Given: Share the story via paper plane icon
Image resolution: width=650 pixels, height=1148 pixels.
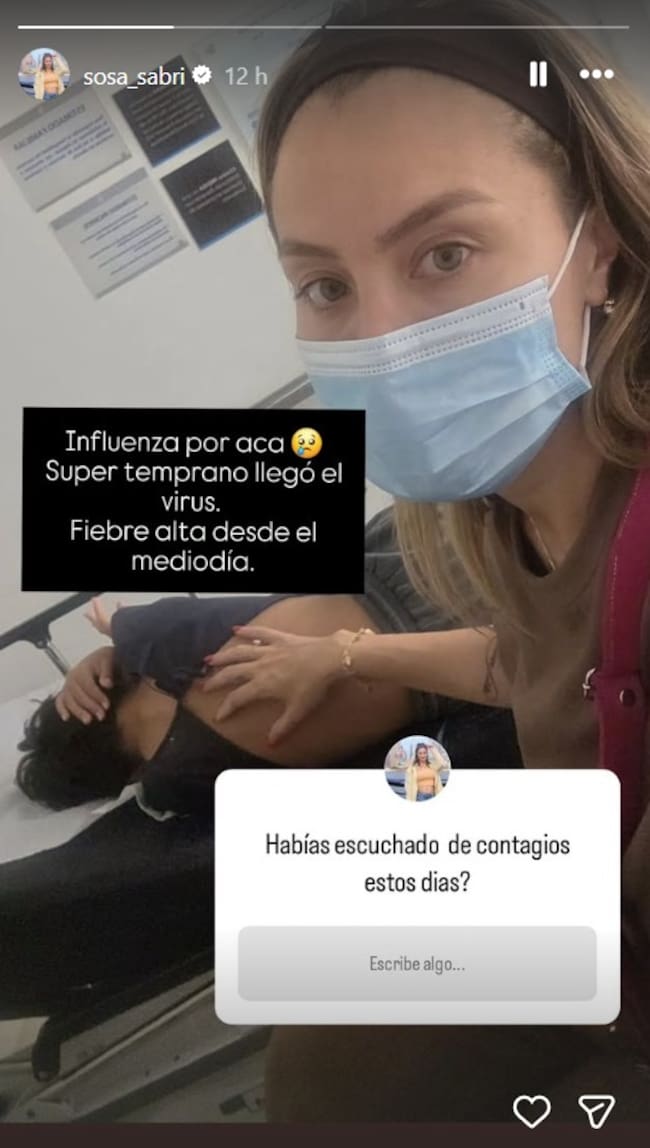Looking at the screenshot, I should pos(597,1110).
